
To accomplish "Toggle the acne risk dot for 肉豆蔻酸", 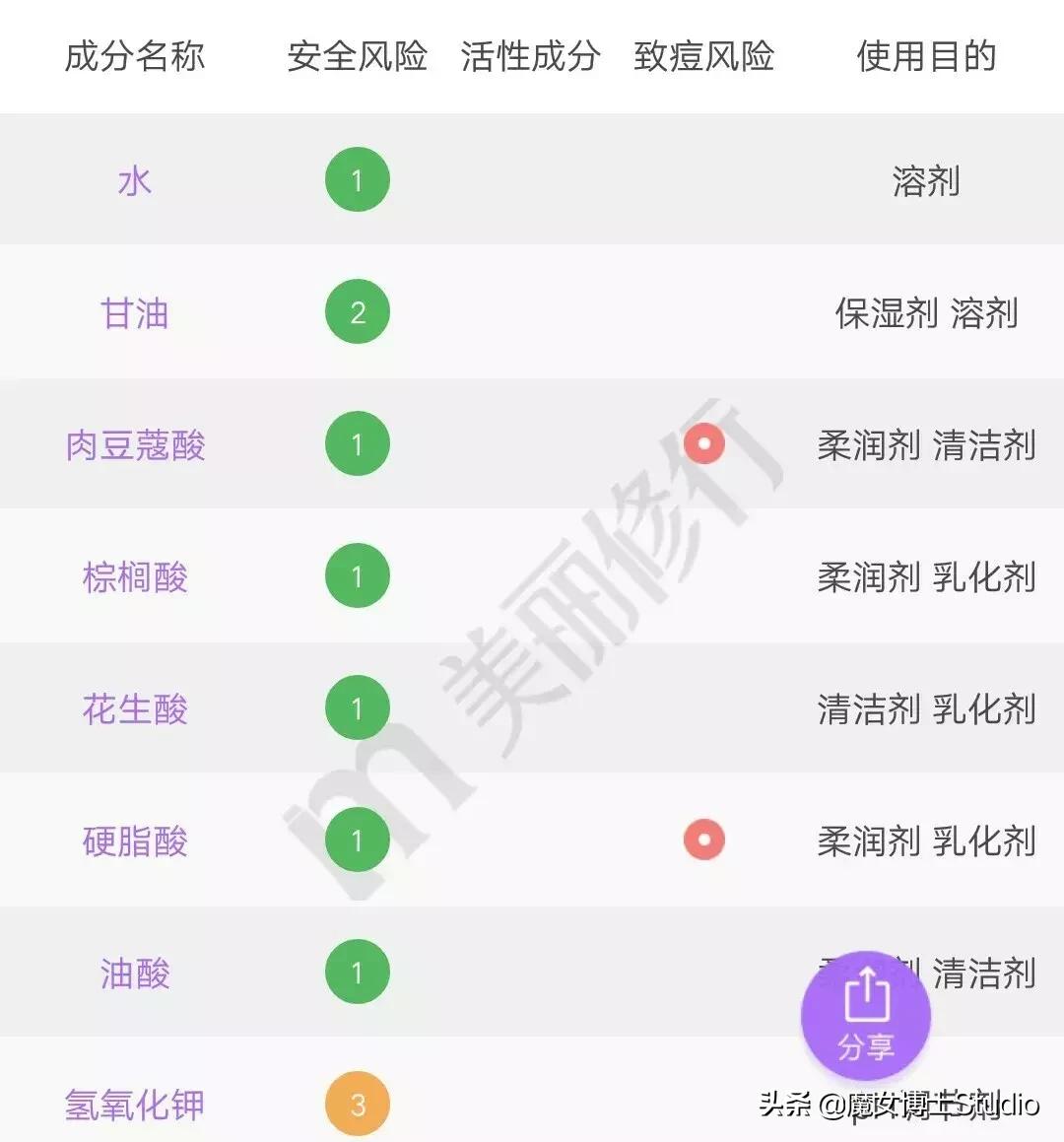I will pyautogui.click(x=703, y=443).
